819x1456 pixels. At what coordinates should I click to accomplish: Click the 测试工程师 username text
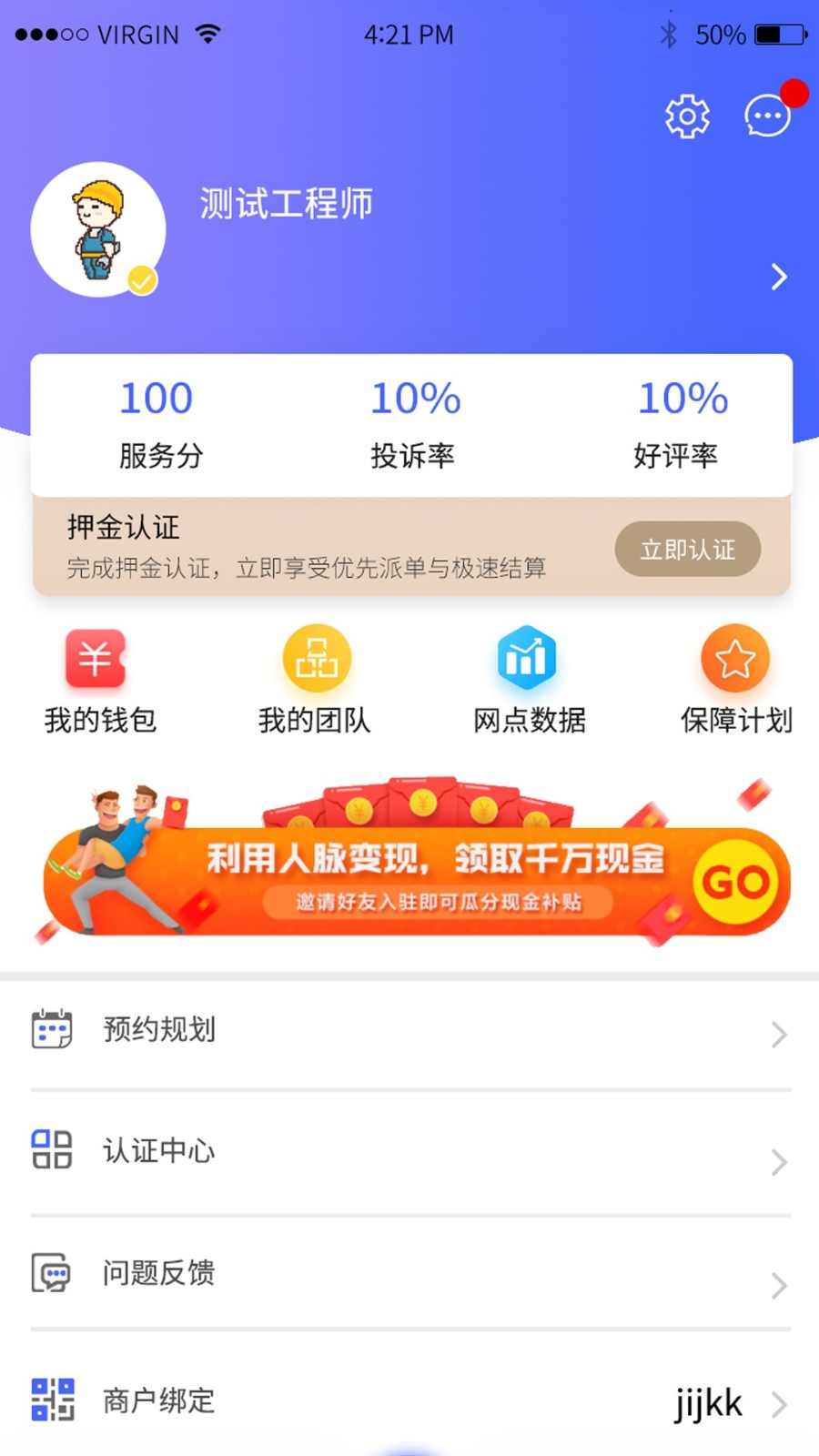[x=287, y=205]
